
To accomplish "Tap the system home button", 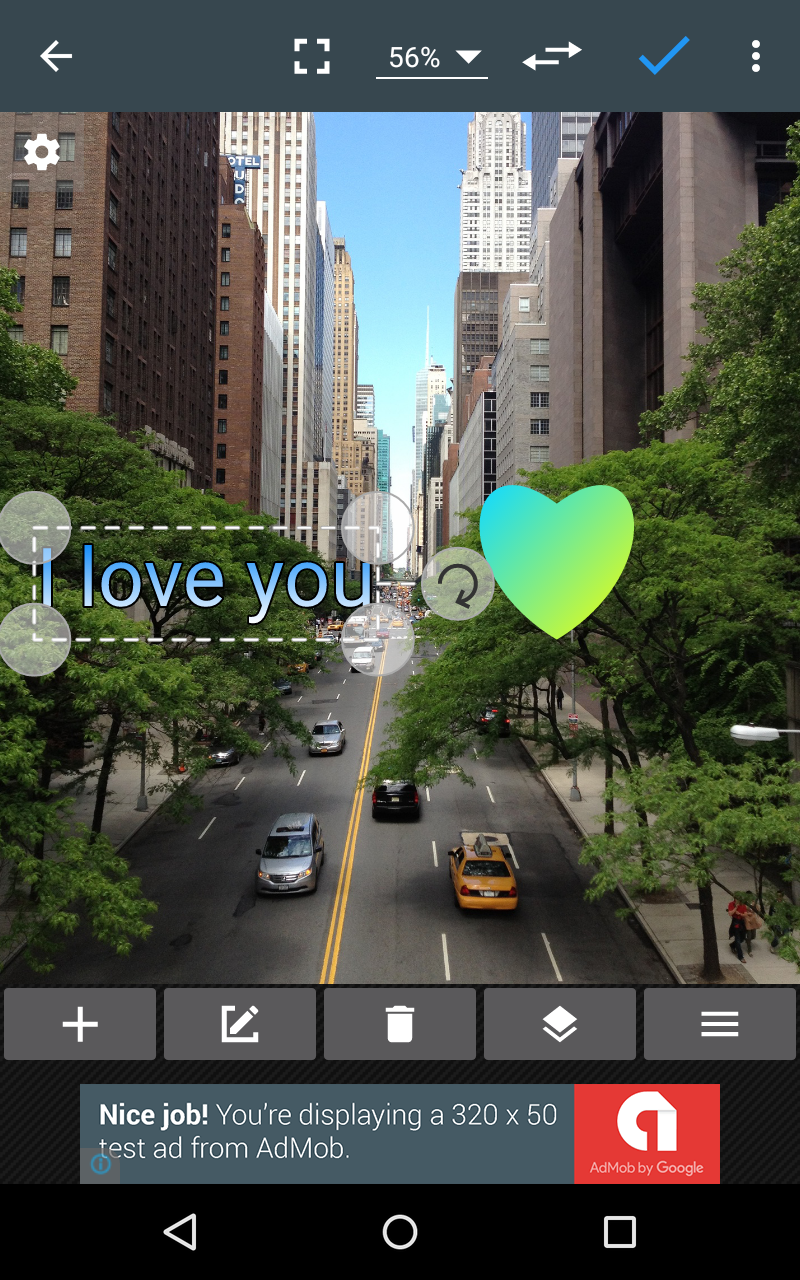I will coord(400,1232).
